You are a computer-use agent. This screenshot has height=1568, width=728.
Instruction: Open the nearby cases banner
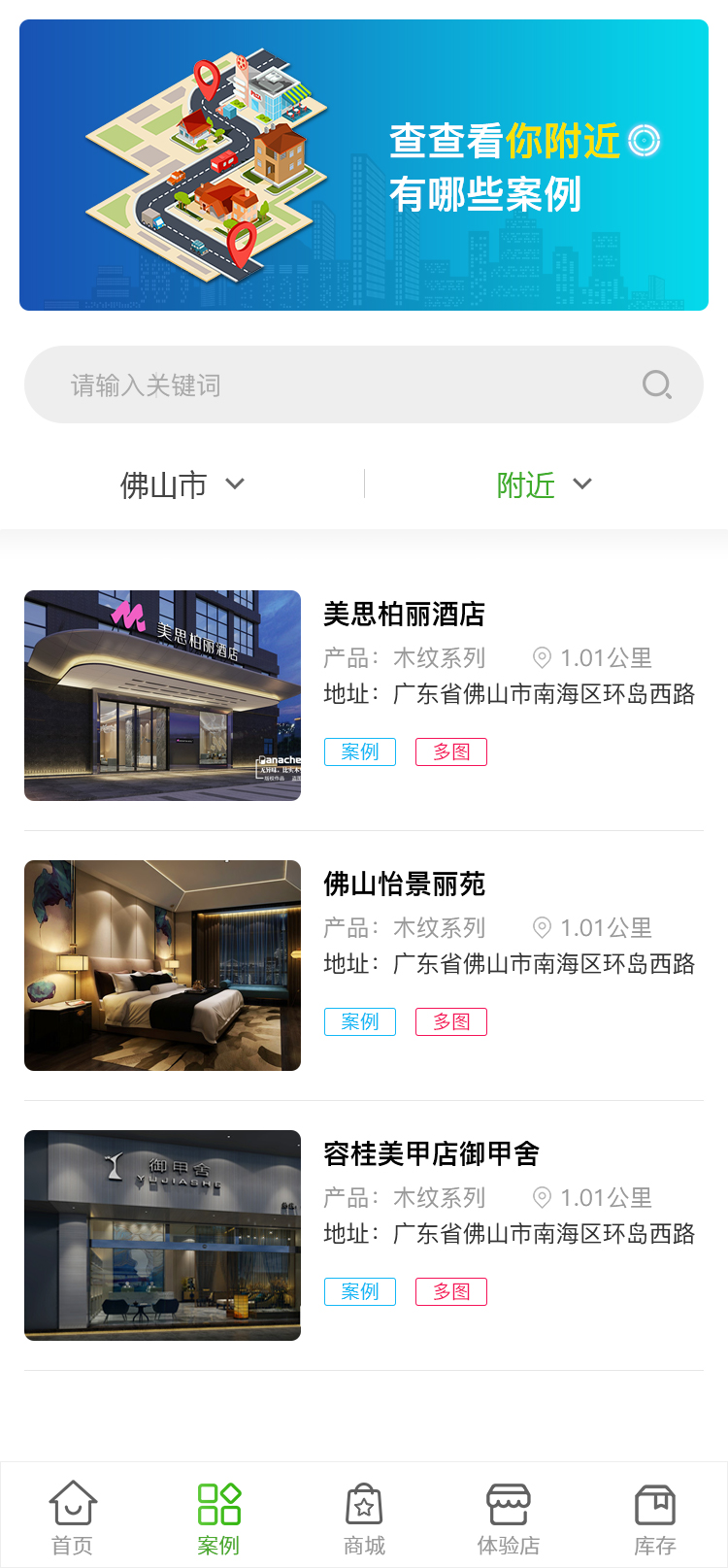point(364,165)
